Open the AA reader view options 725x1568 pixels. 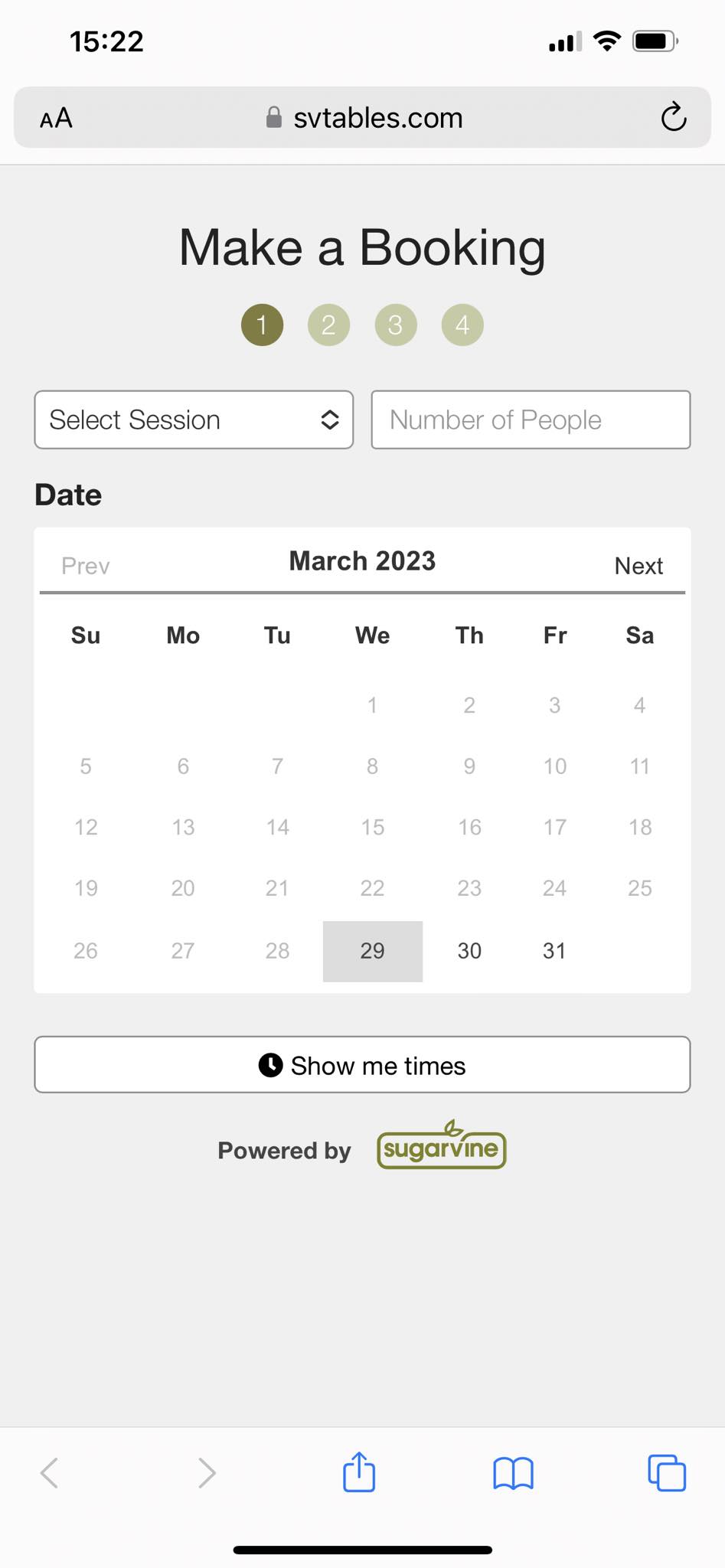[x=57, y=118]
